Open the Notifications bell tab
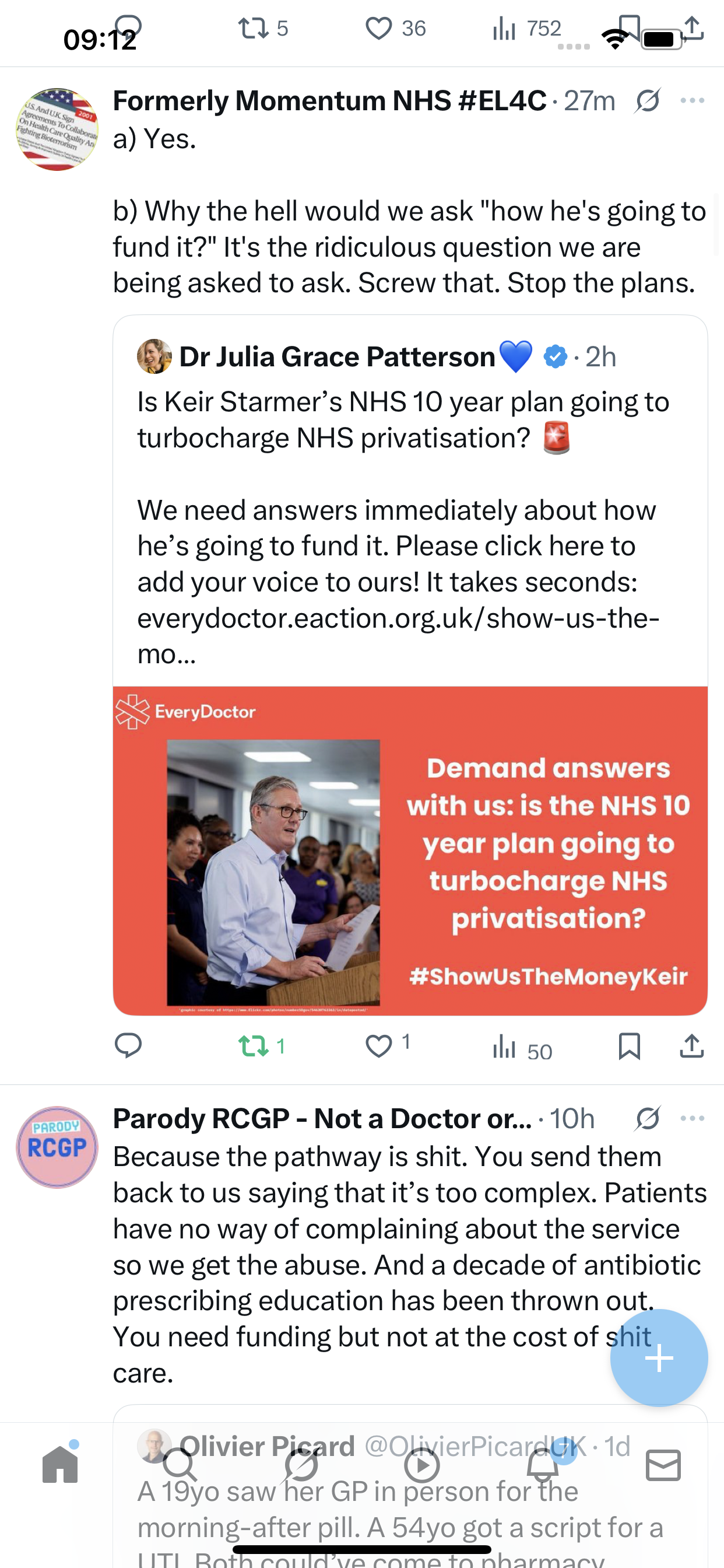 pos(543,1465)
